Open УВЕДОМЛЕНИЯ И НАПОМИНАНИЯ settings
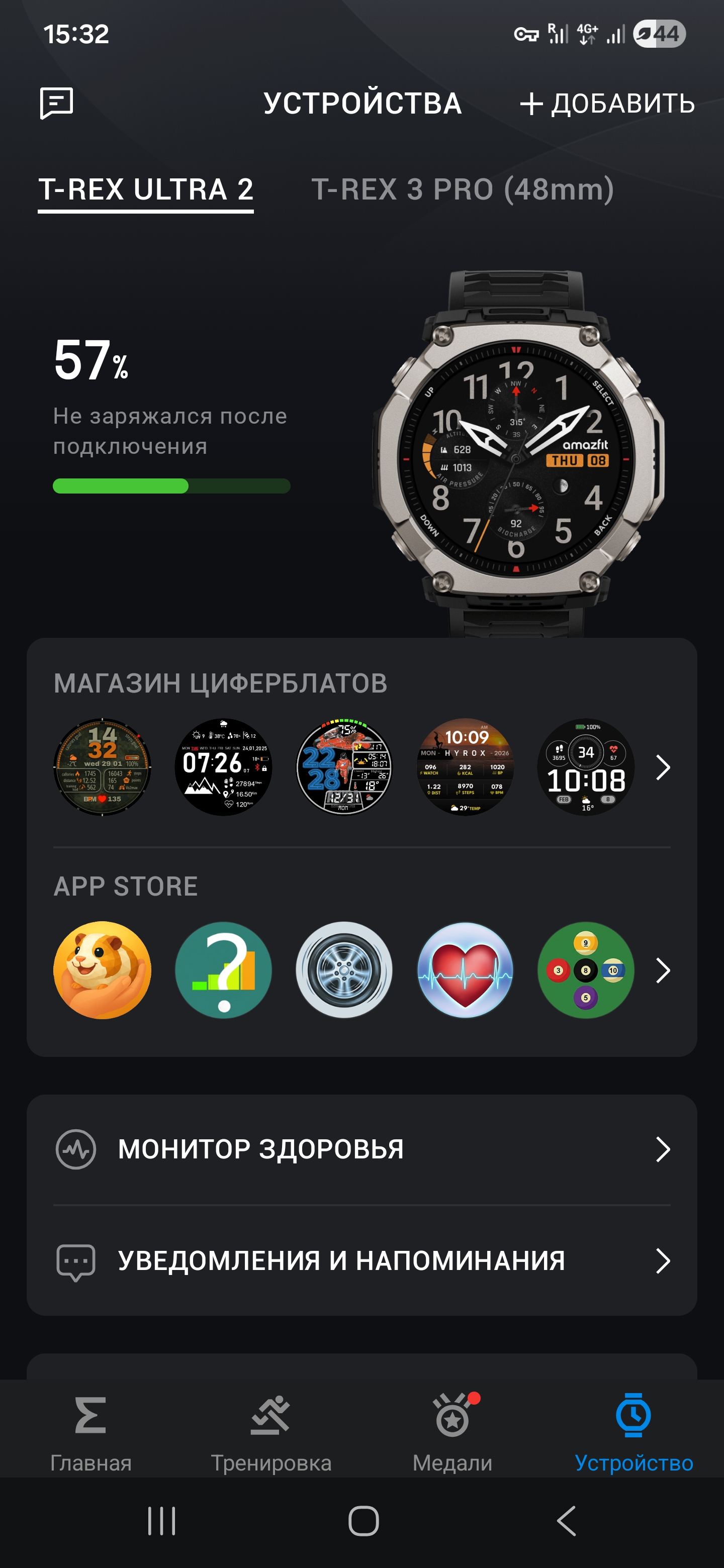The image size is (724, 1568). pyautogui.click(x=361, y=1260)
